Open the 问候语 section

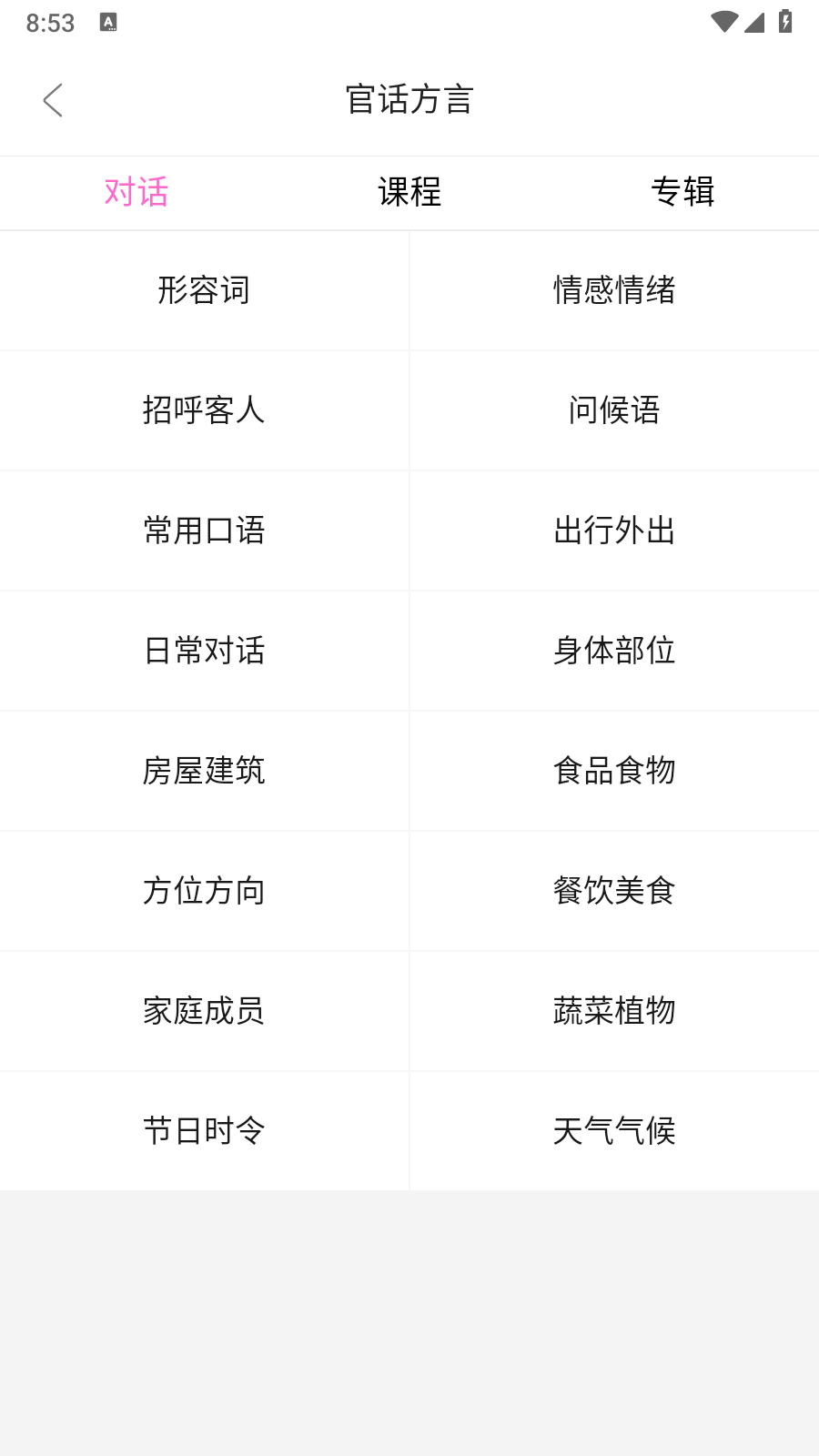tap(614, 410)
